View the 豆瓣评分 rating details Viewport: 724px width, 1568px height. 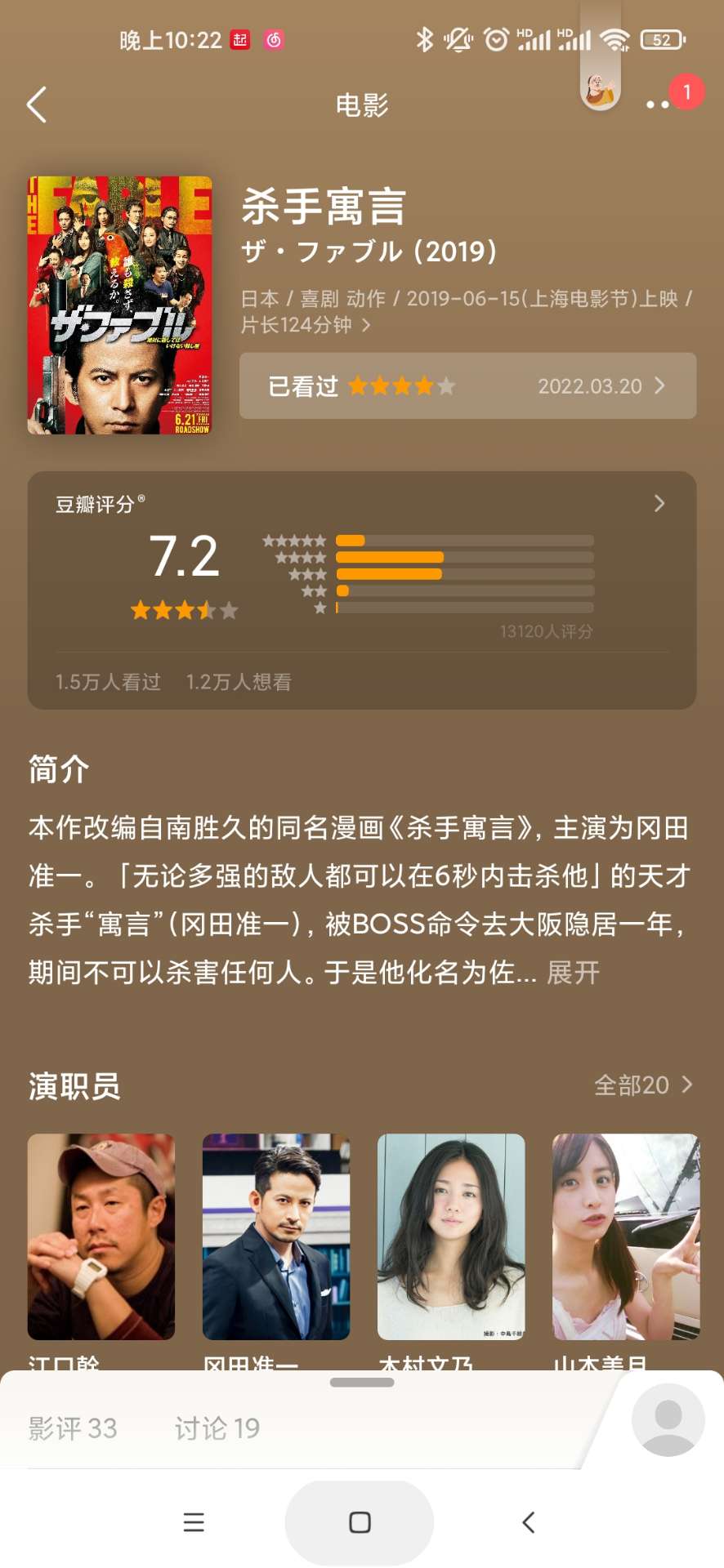[x=659, y=504]
